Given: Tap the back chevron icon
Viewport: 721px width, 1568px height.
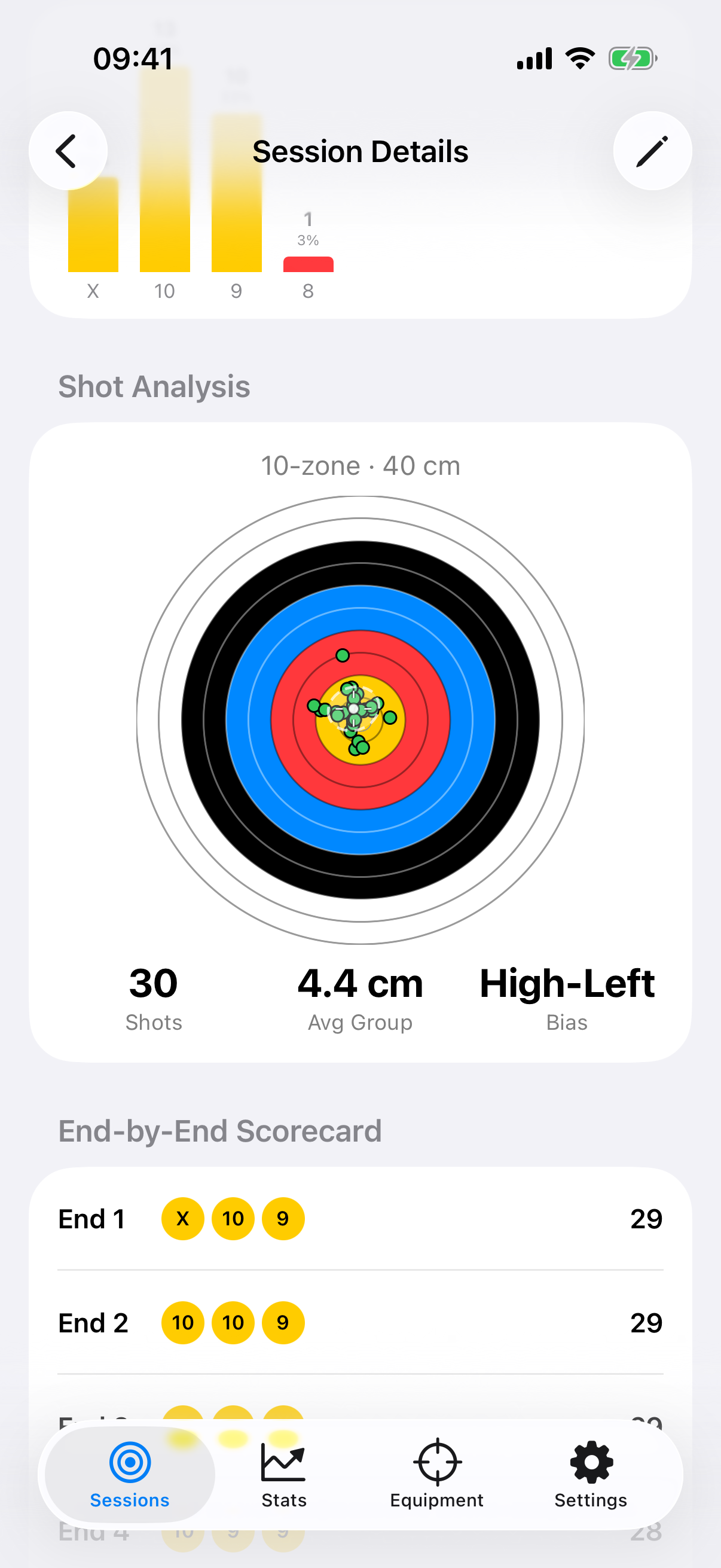Looking at the screenshot, I should 68,150.
